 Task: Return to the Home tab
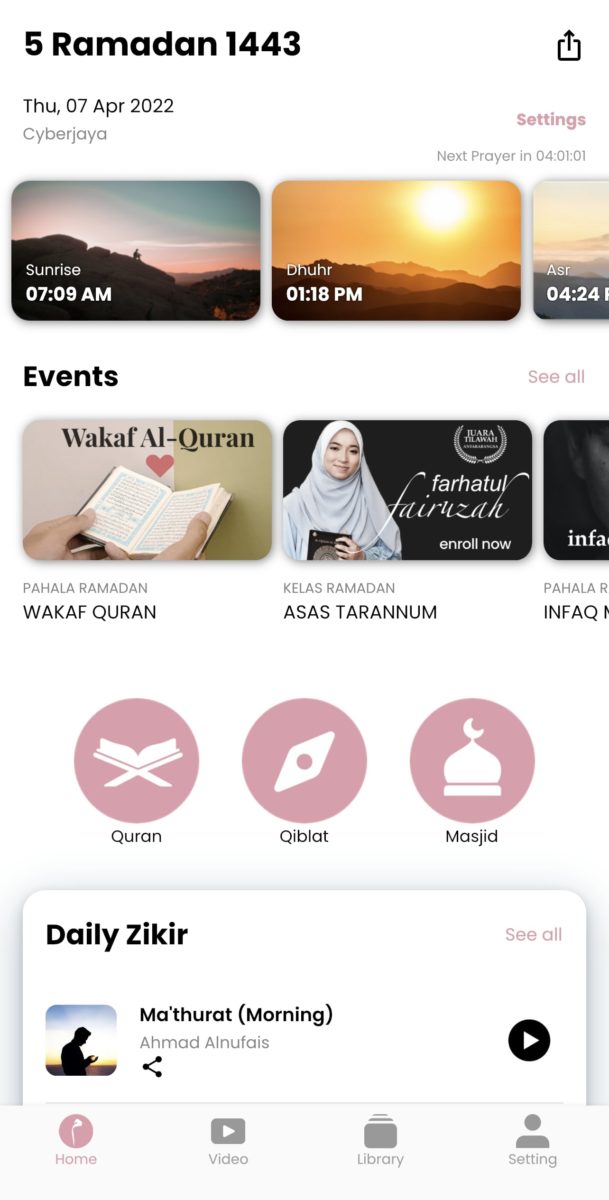(x=76, y=1140)
